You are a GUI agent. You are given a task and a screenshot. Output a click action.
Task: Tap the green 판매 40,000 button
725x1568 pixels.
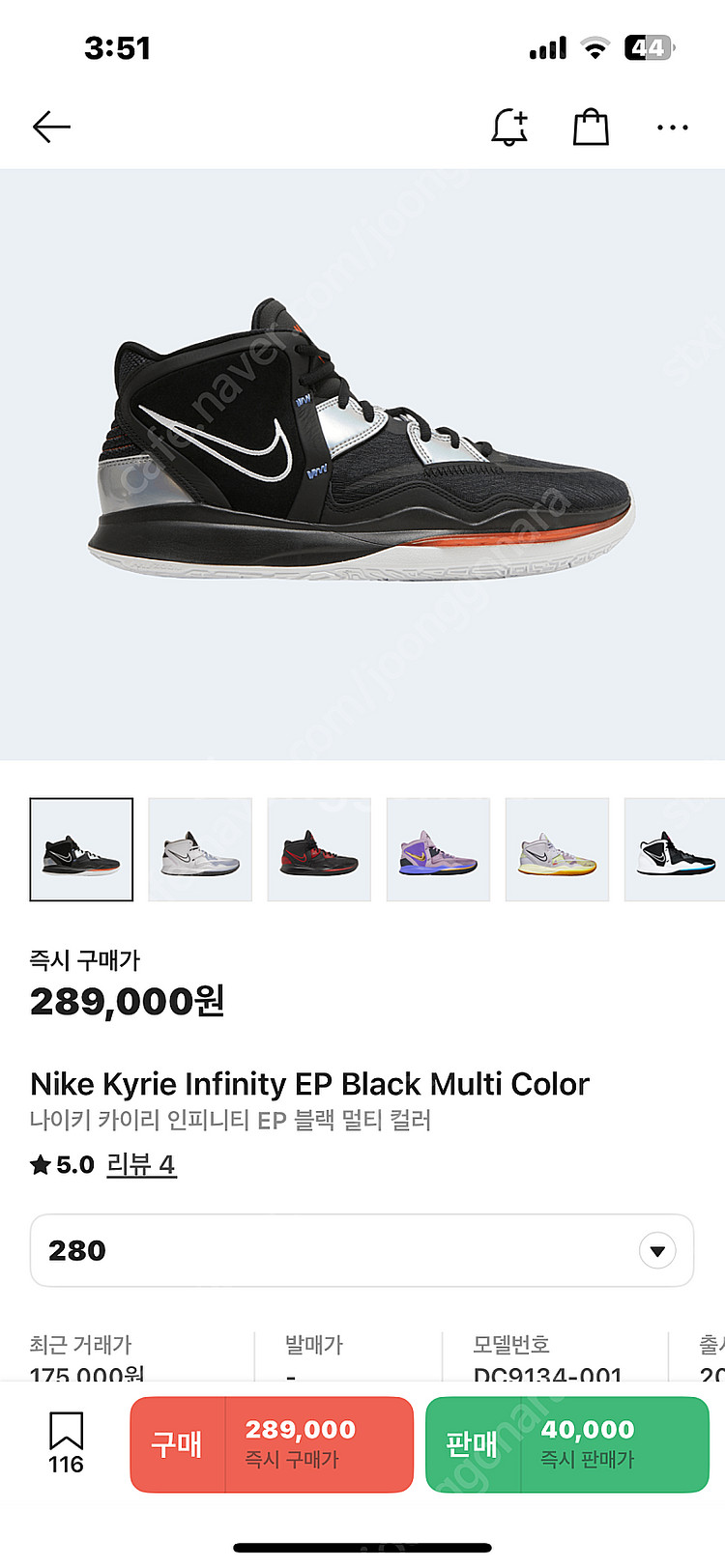pyautogui.click(x=567, y=1444)
